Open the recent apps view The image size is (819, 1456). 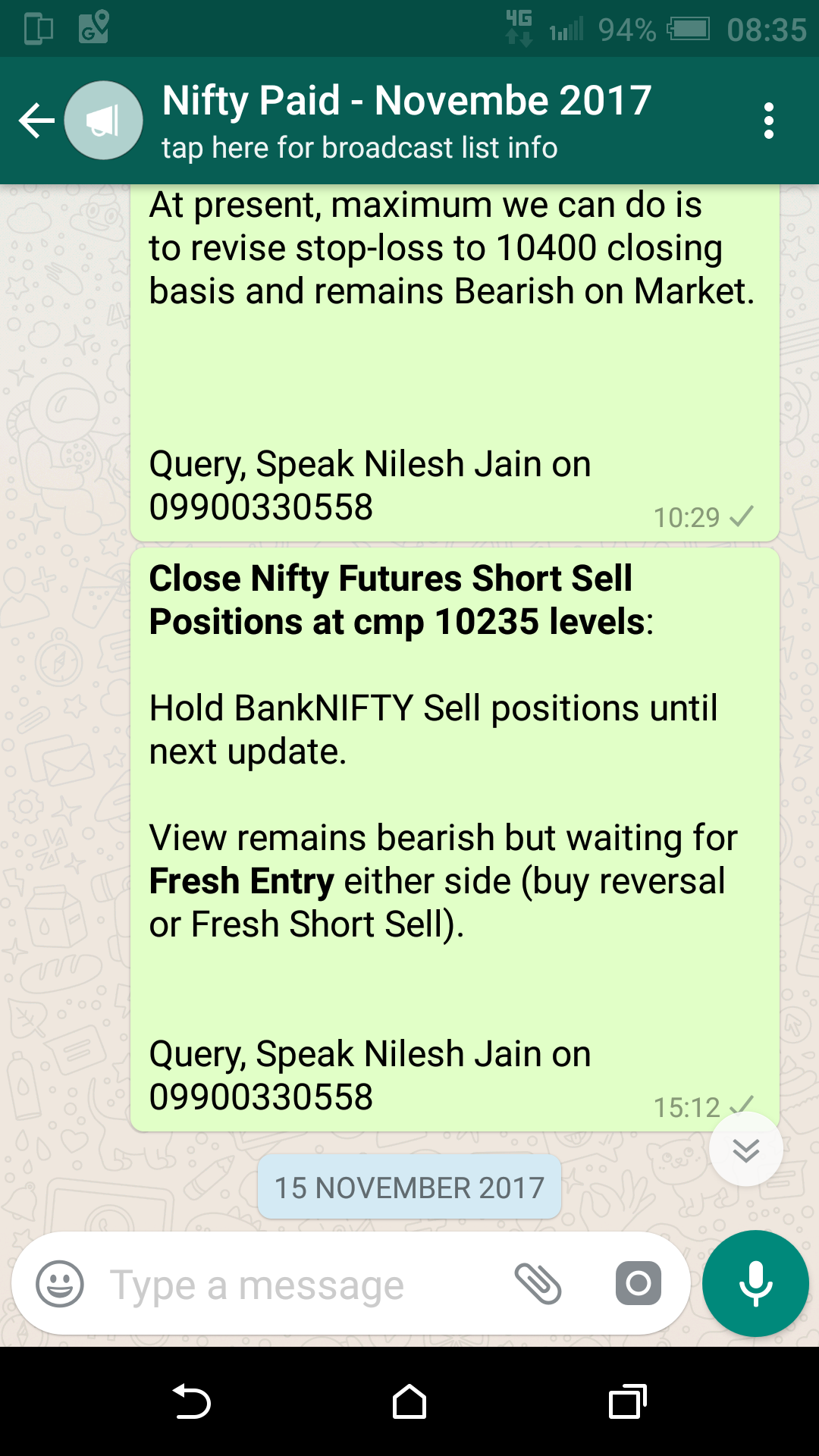click(x=627, y=1402)
